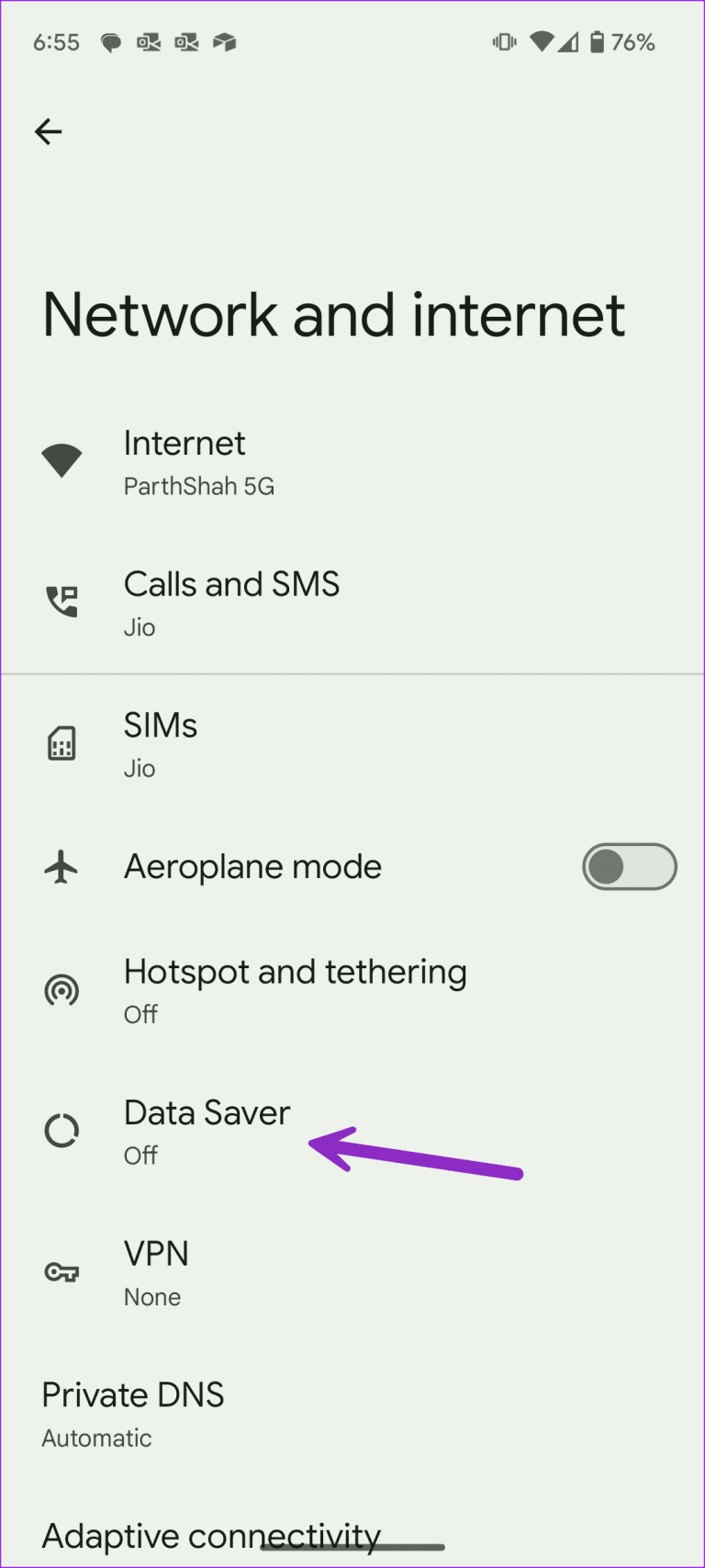Tap the battery icon in the status bar

point(598,42)
